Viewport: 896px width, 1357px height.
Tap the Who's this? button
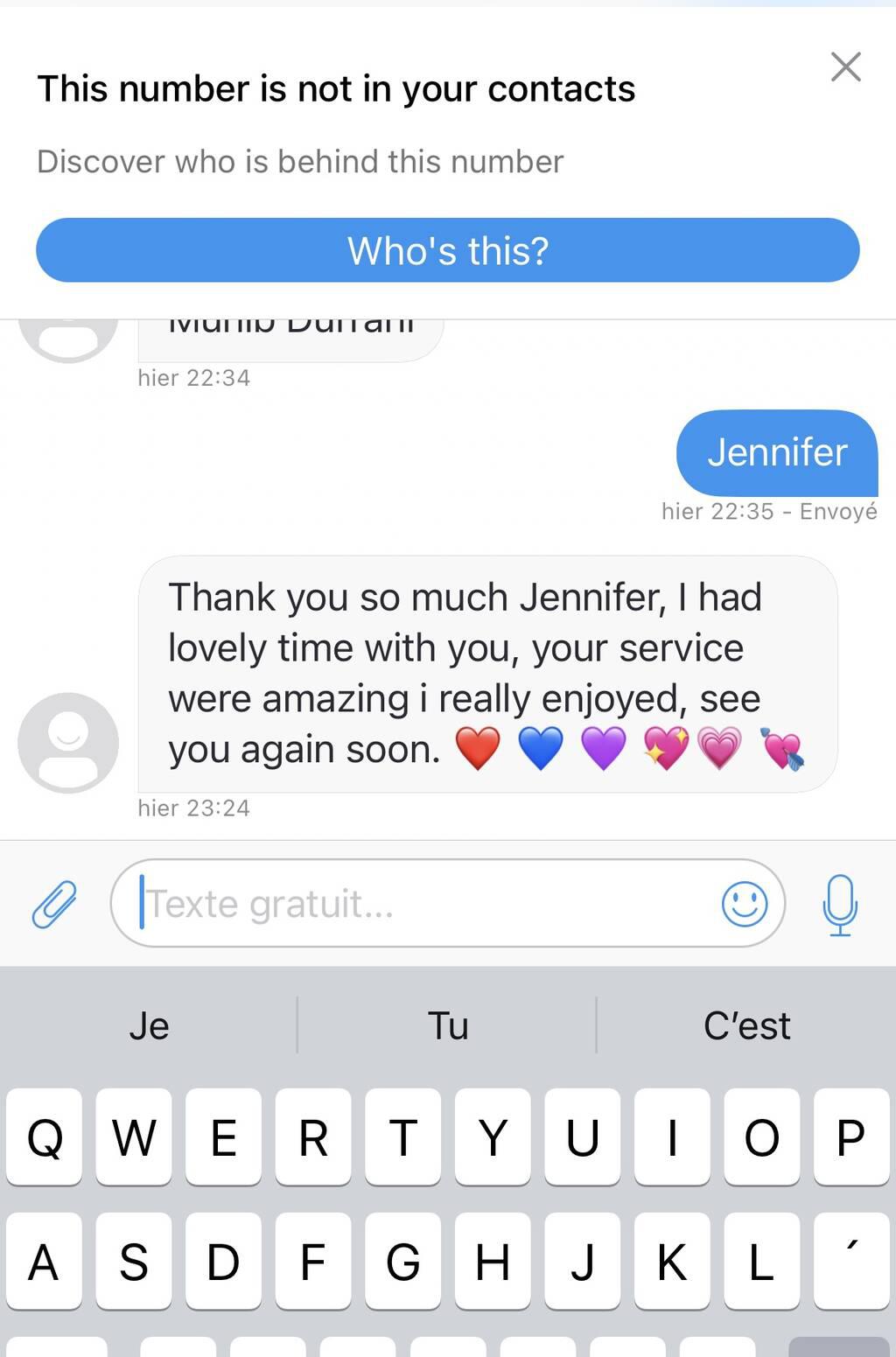tap(447, 250)
